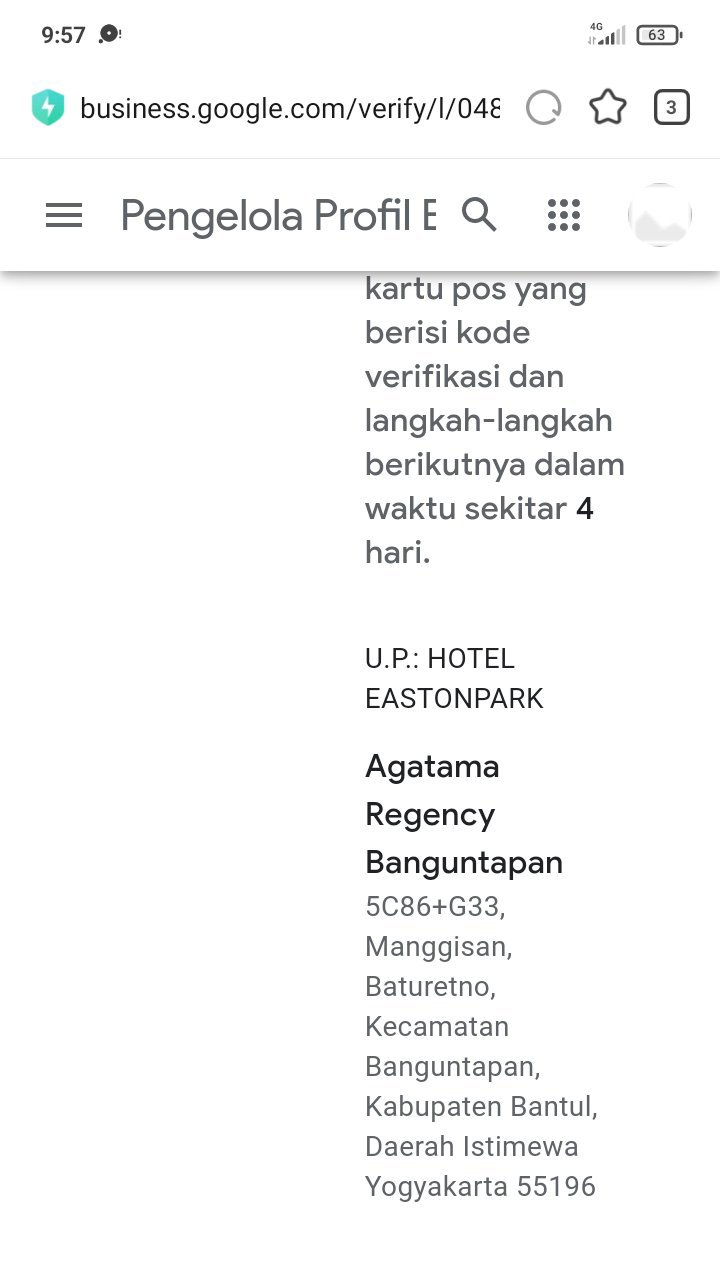Viewport: 720px width, 1280px height.
Task: Tap the browser URL address bar
Action: 290,108
